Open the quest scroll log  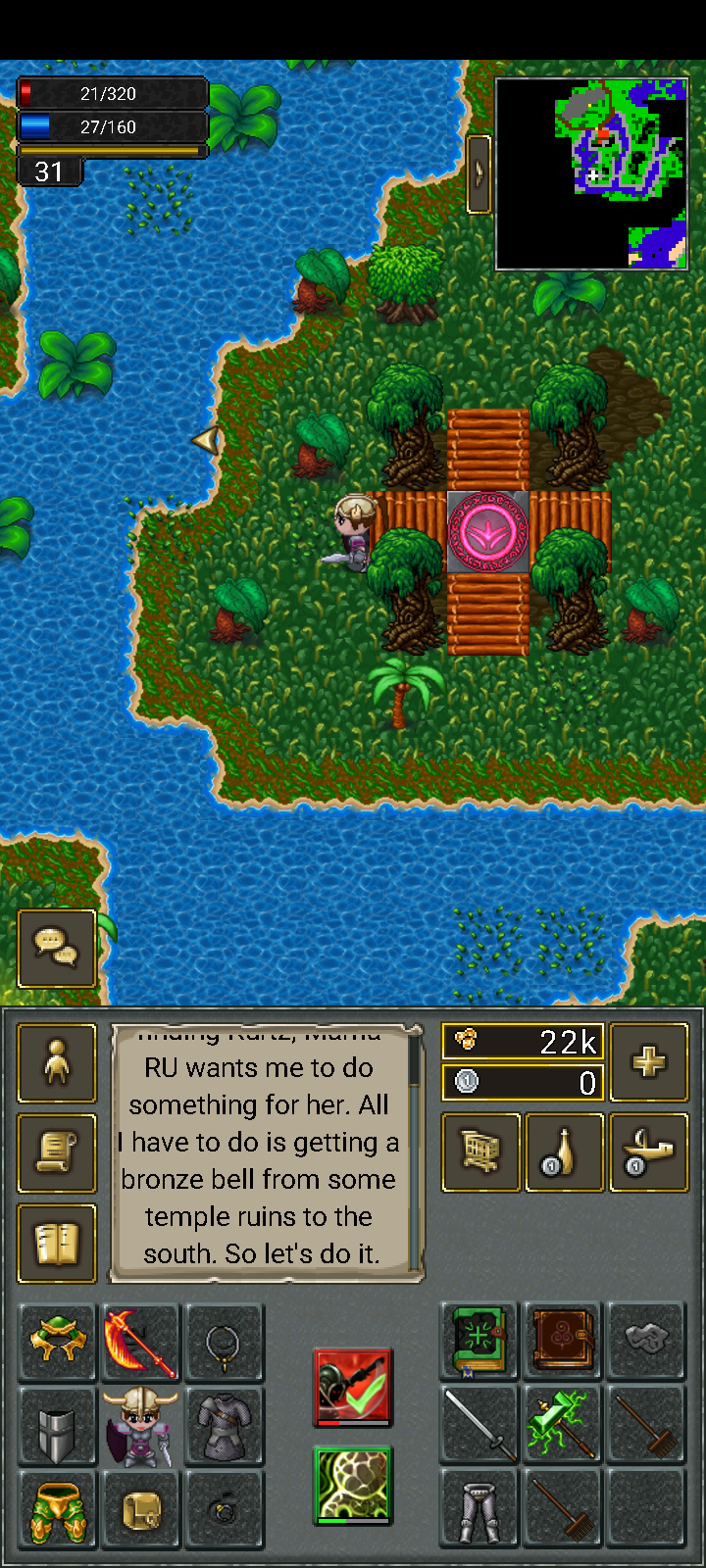tap(57, 1153)
